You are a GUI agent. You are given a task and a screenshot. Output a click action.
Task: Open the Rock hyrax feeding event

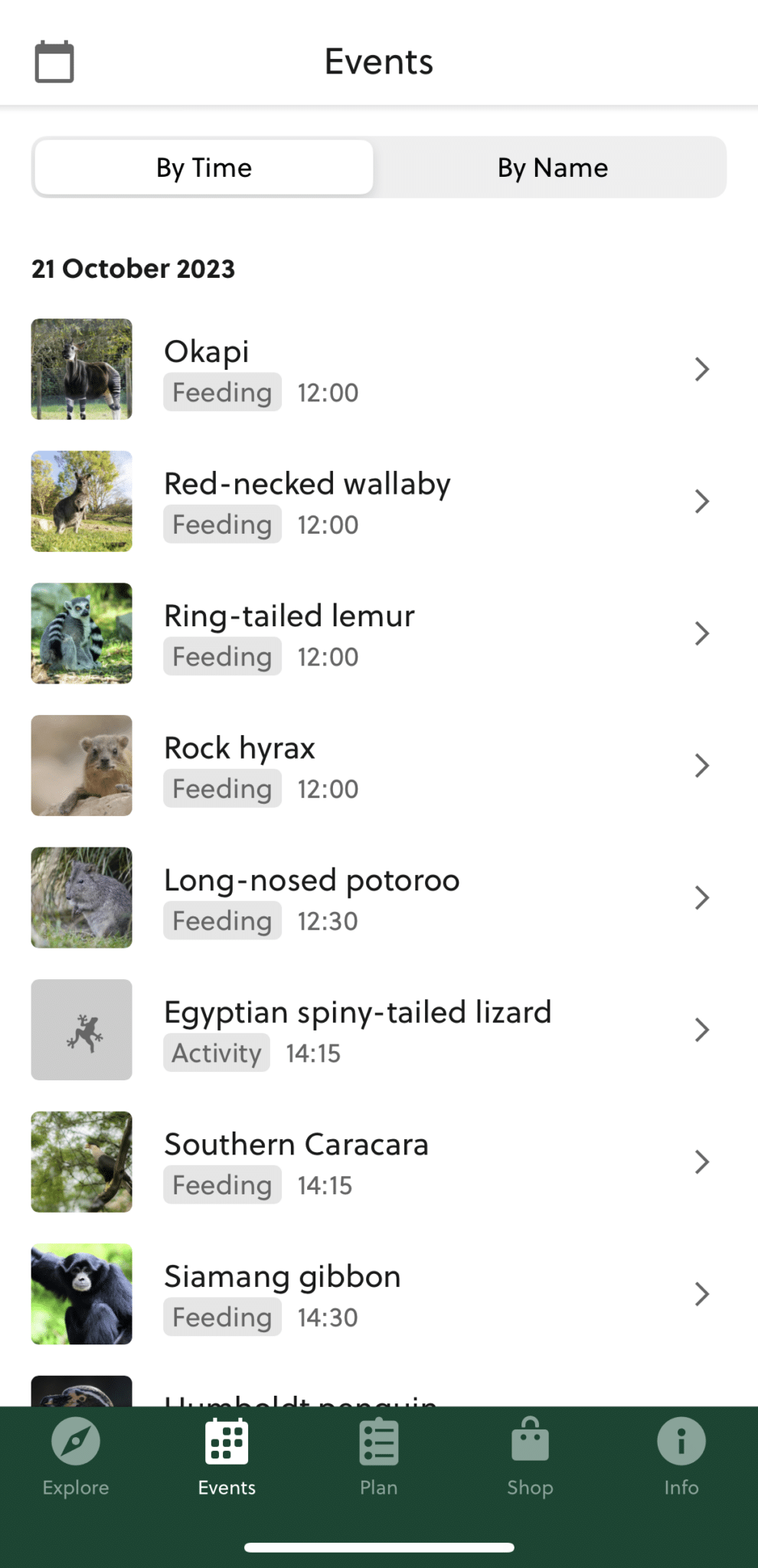379,766
